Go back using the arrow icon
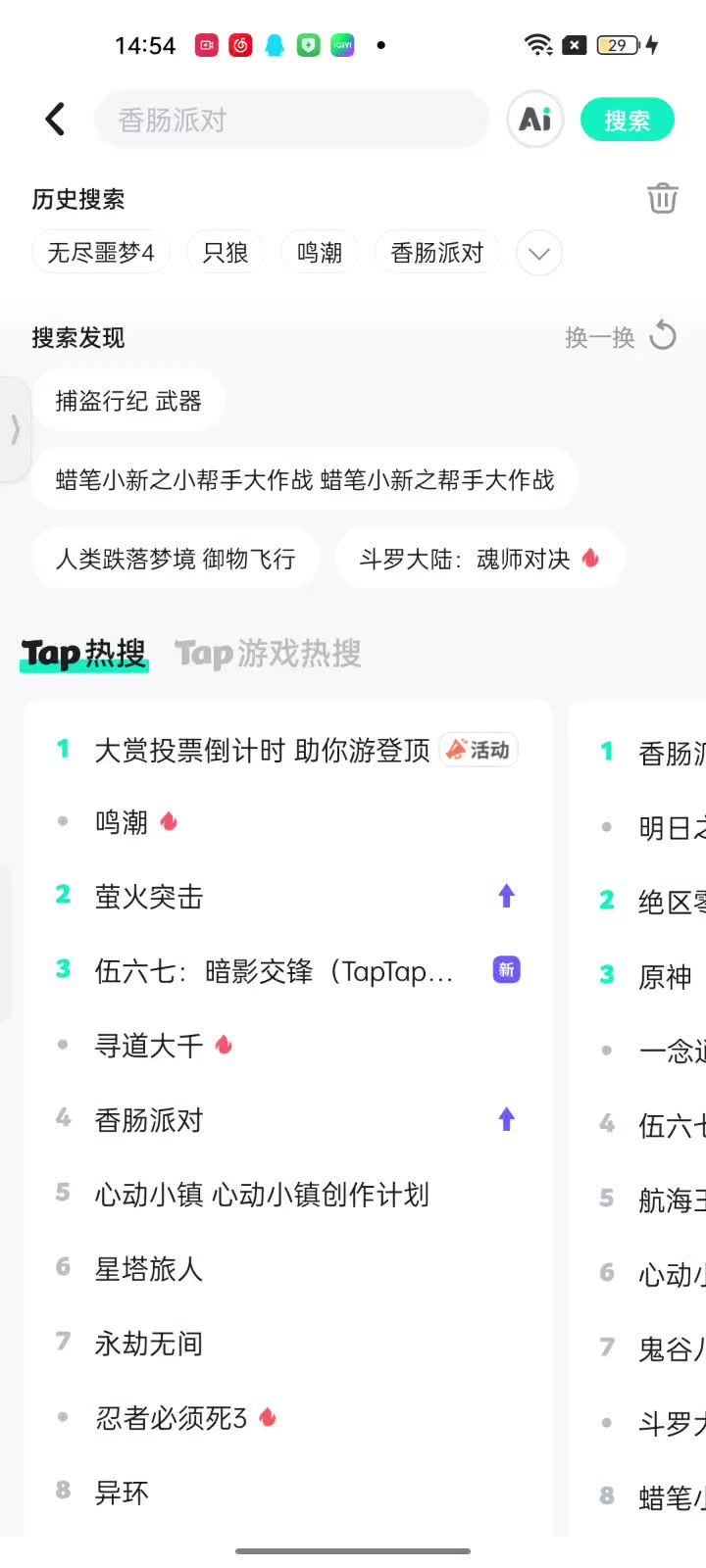Image resolution: width=706 pixels, height=1568 pixels. (56, 120)
